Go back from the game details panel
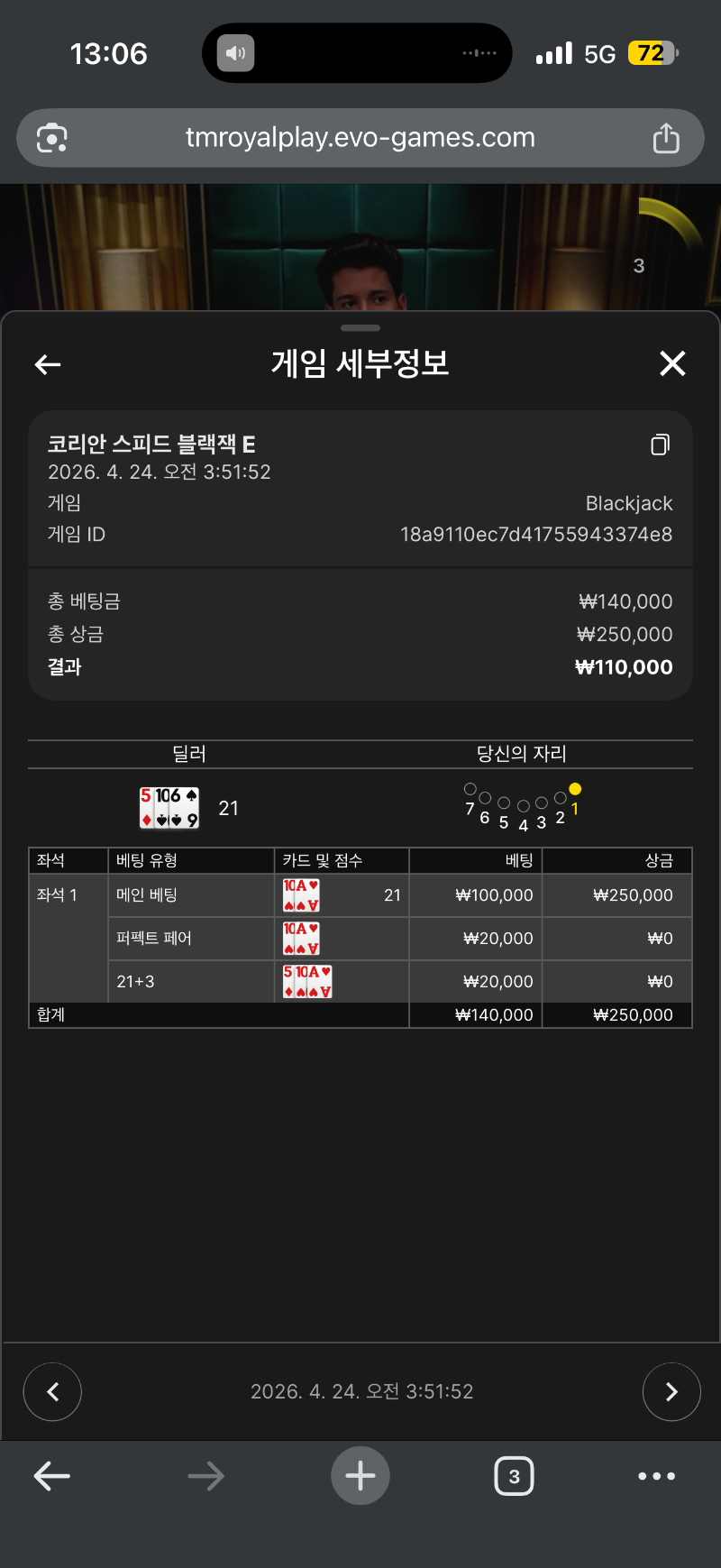 tap(48, 364)
